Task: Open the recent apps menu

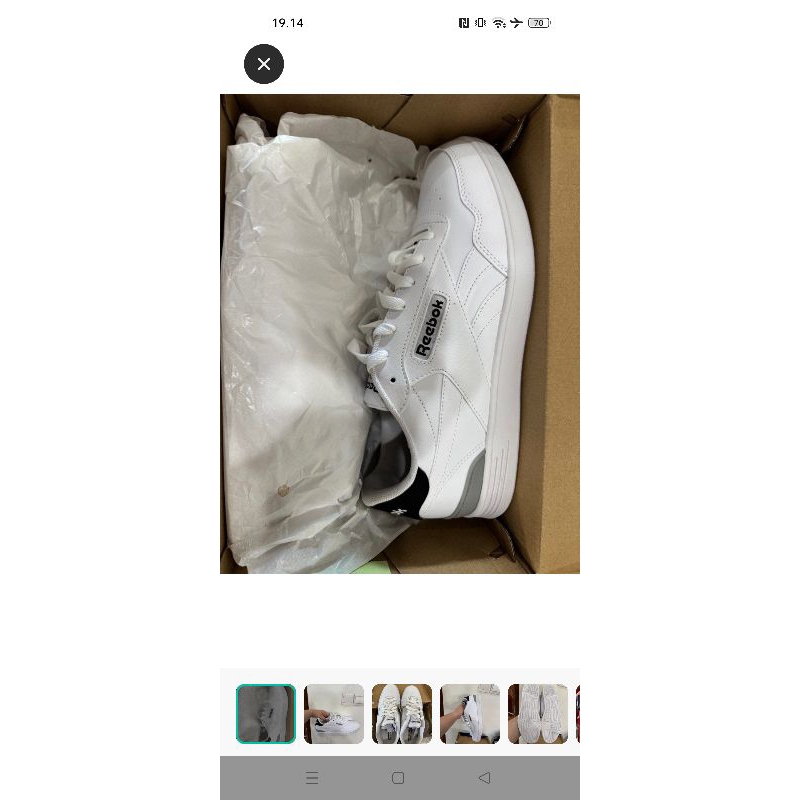Action: (x=312, y=778)
